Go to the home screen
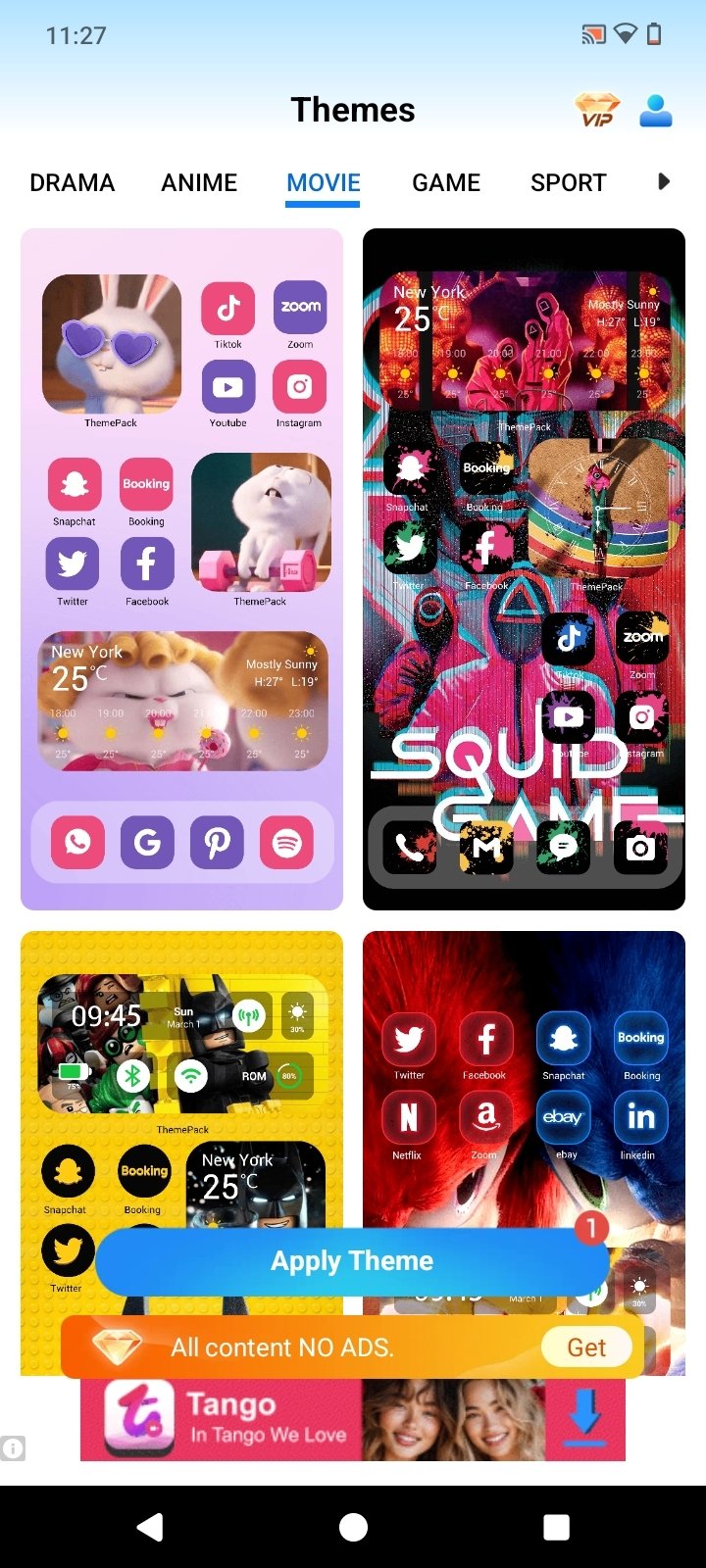Screen dimensions: 706x1568 (x=353, y=1527)
